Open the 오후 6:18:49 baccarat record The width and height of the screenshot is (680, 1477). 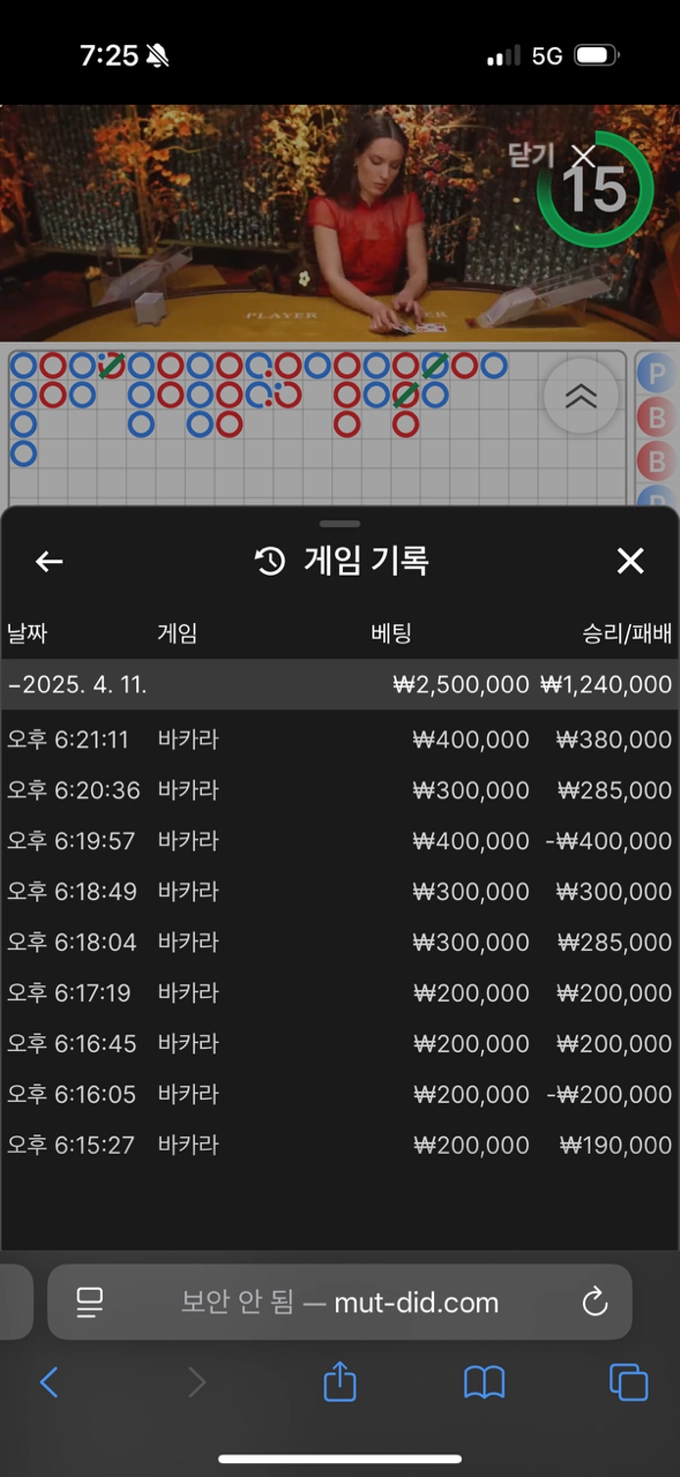tap(340, 892)
